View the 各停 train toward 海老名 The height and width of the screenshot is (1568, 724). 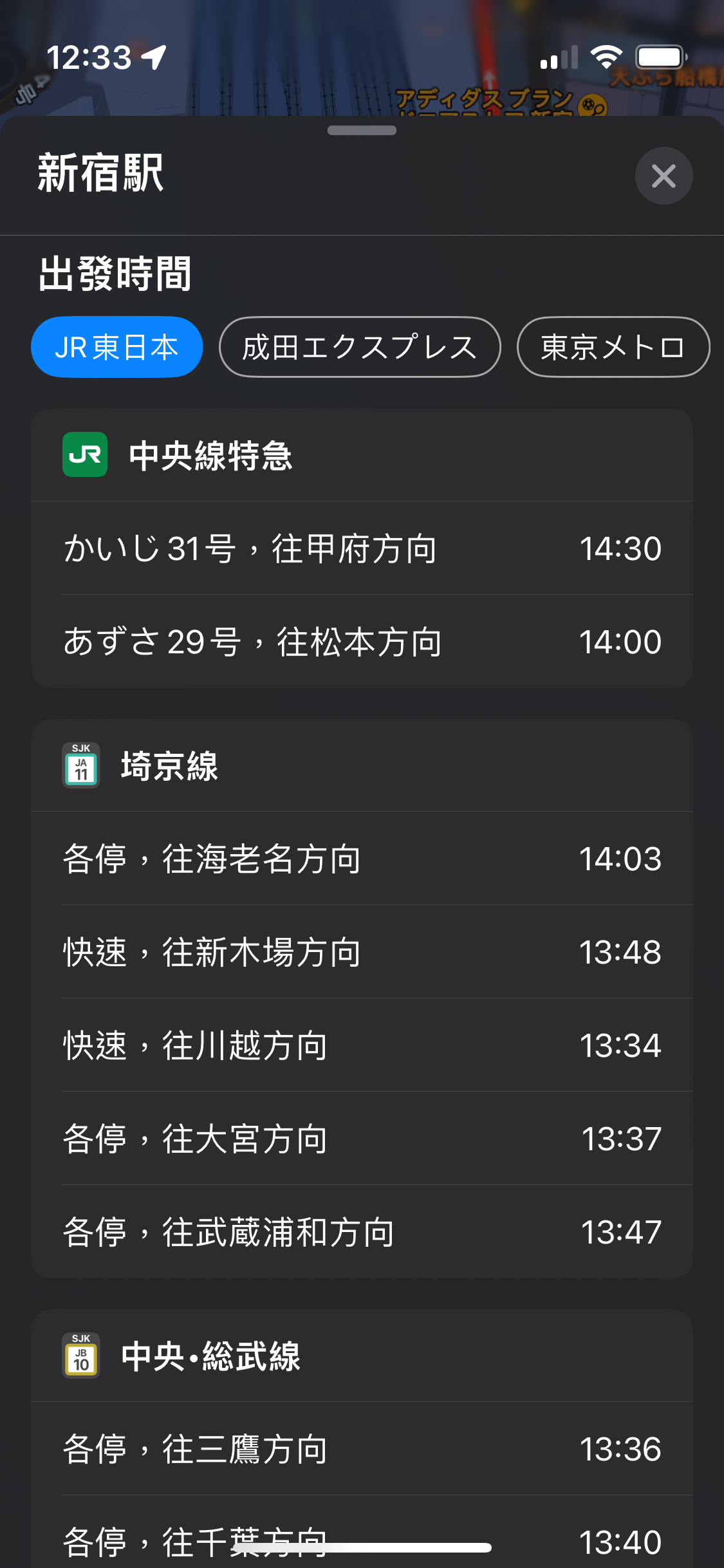click(x=362, y=859)
